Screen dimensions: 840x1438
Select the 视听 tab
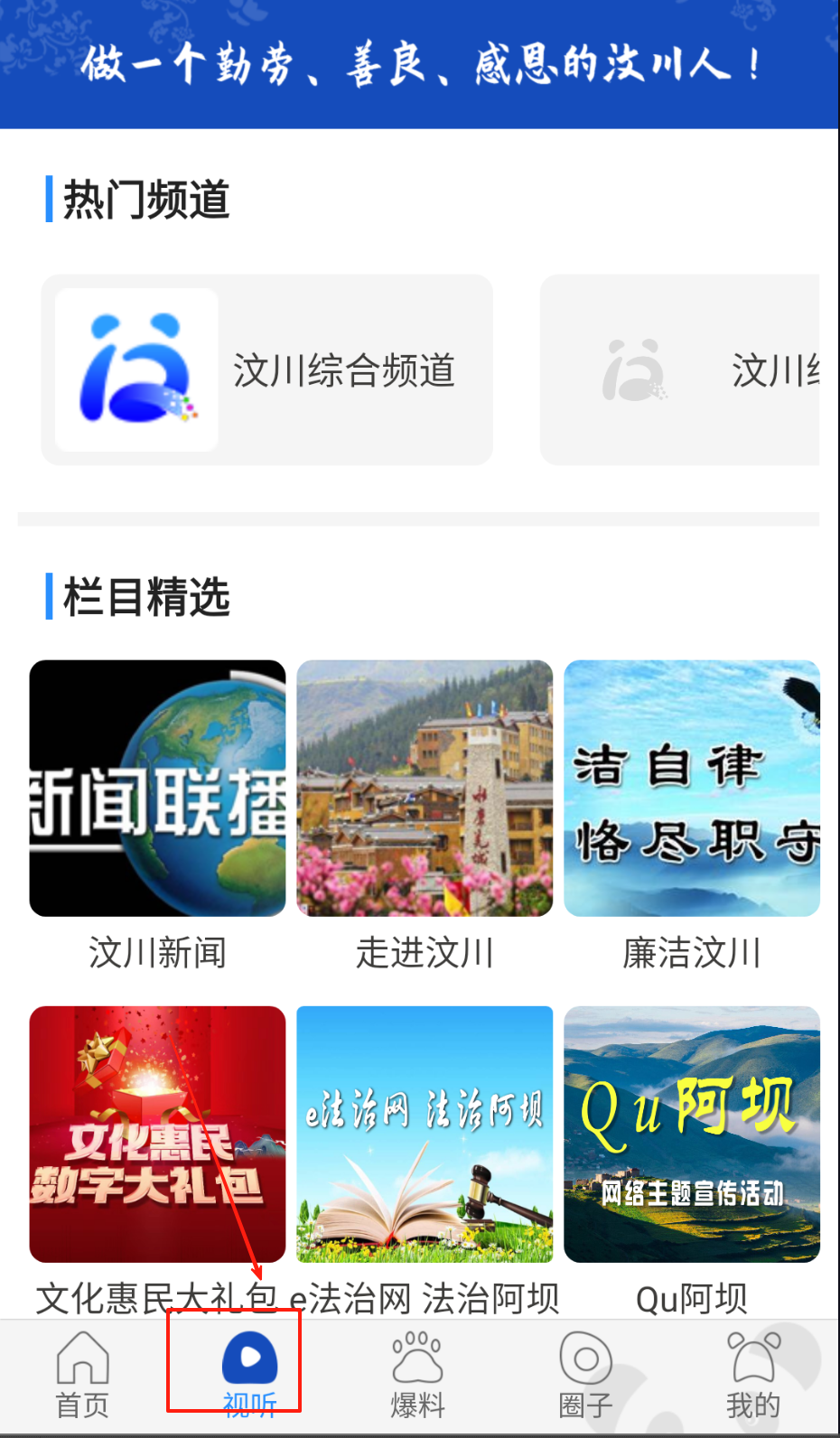pos(249,1373)
